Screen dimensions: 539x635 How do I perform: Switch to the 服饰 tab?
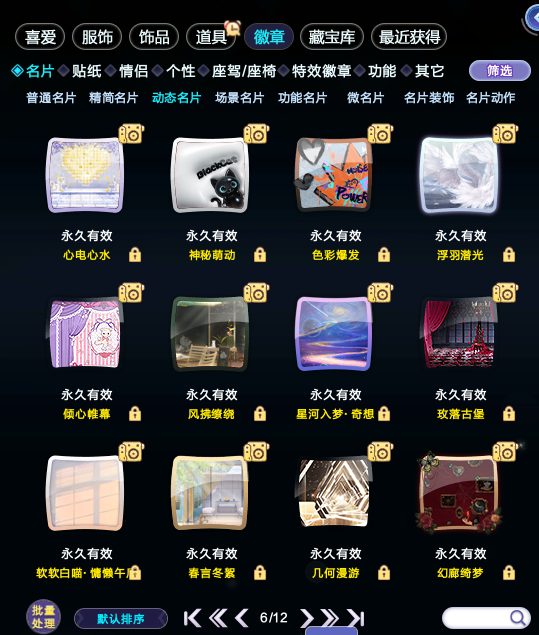[x=97, y=37]
